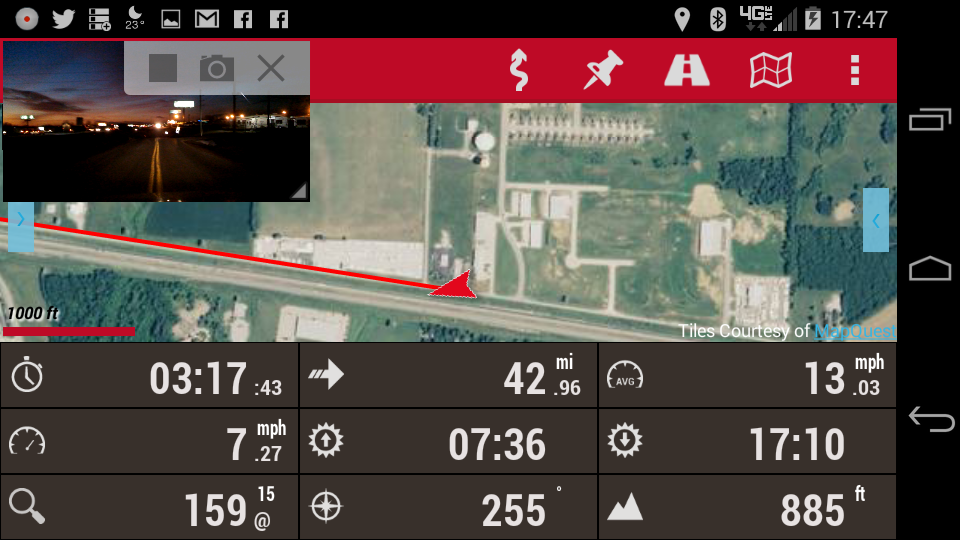Tap the 42.96 mi distance tile
960x540 pixels.
pyautogui.click(x=447, y=377)
